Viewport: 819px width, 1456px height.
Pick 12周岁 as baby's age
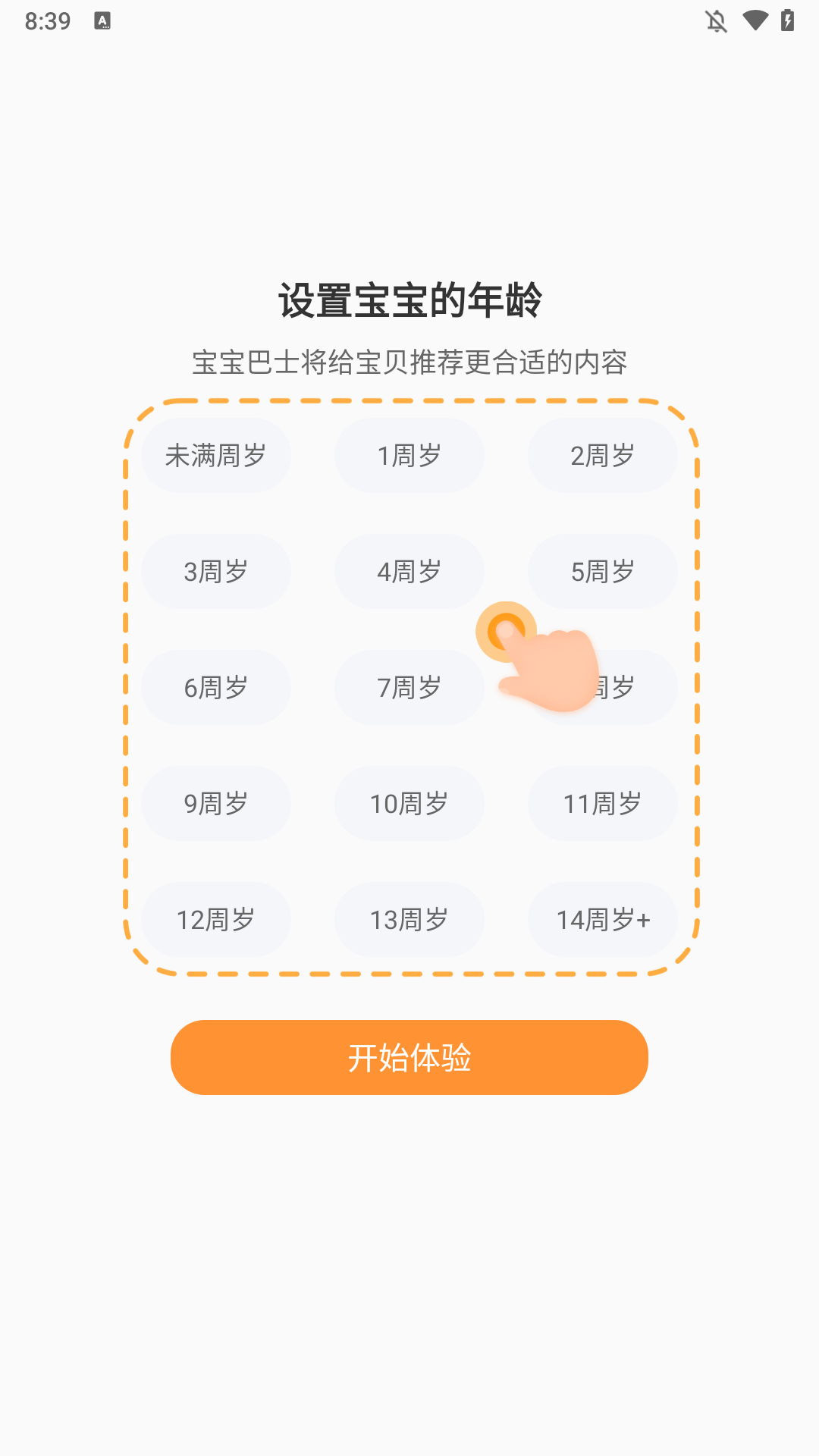click(215, 920)
